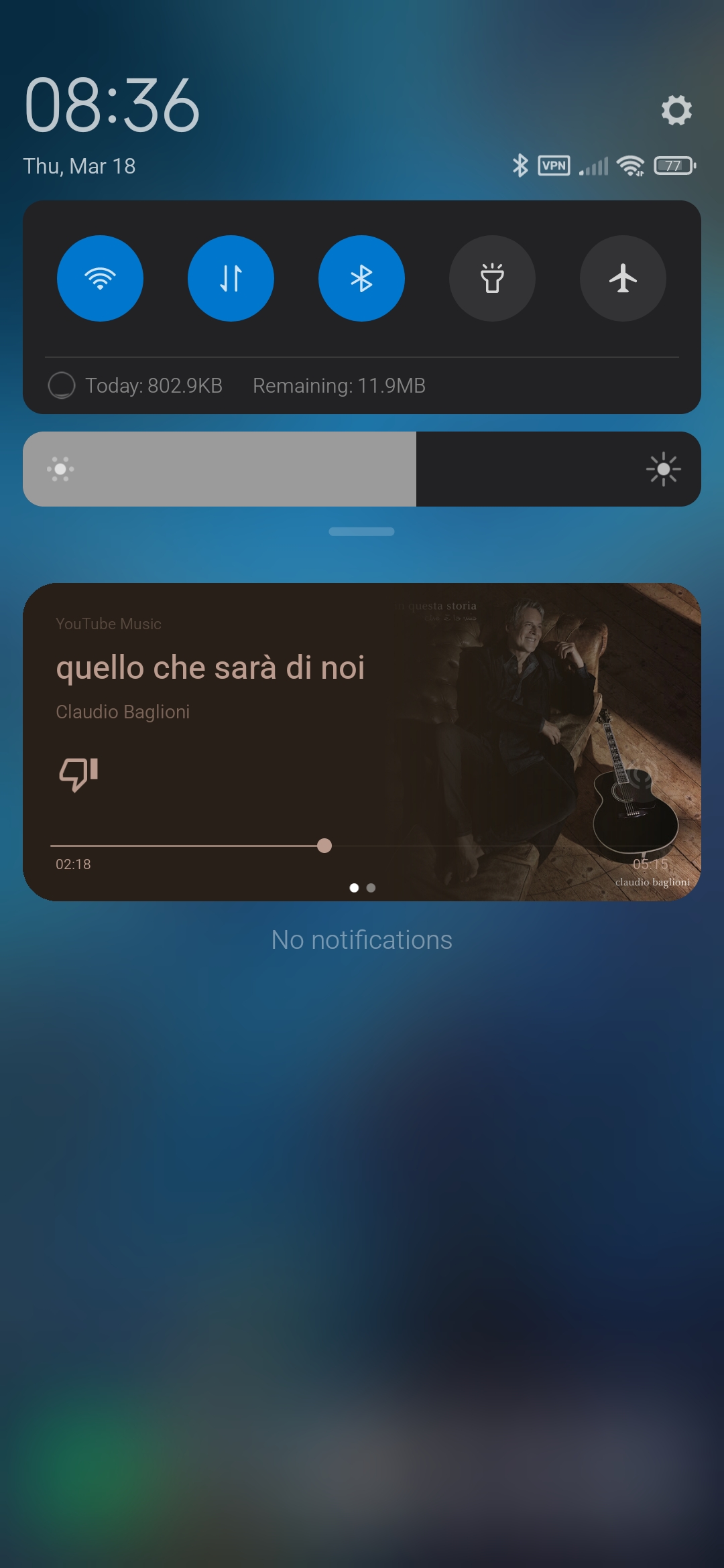The height and width of the screenshot is (1568, 724).
Task: Expand quick settings using the handle bar
Action: tap(361, 531)
